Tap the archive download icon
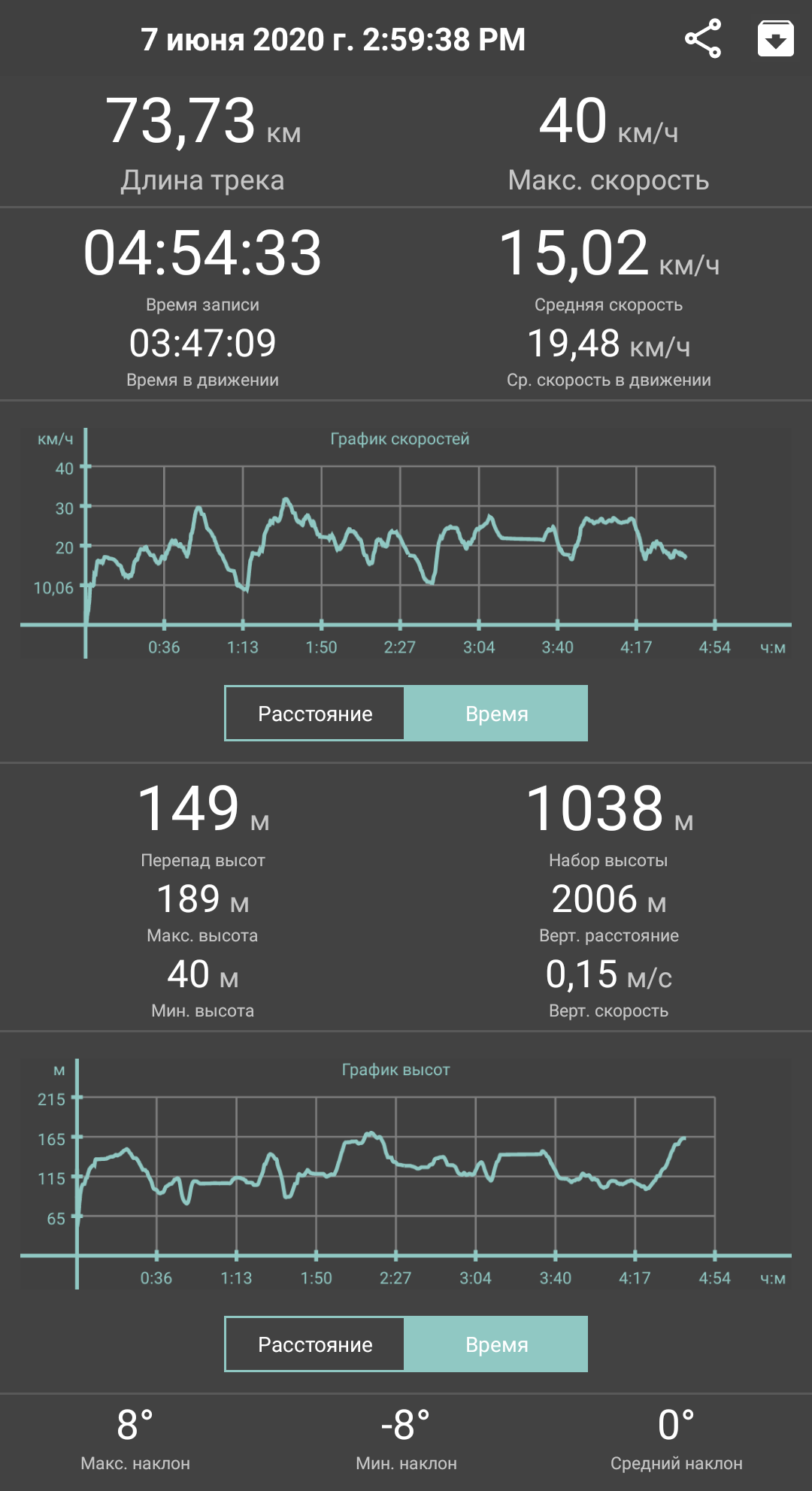The width and height of the screenshot is (812, 1491). coord(775,39)
